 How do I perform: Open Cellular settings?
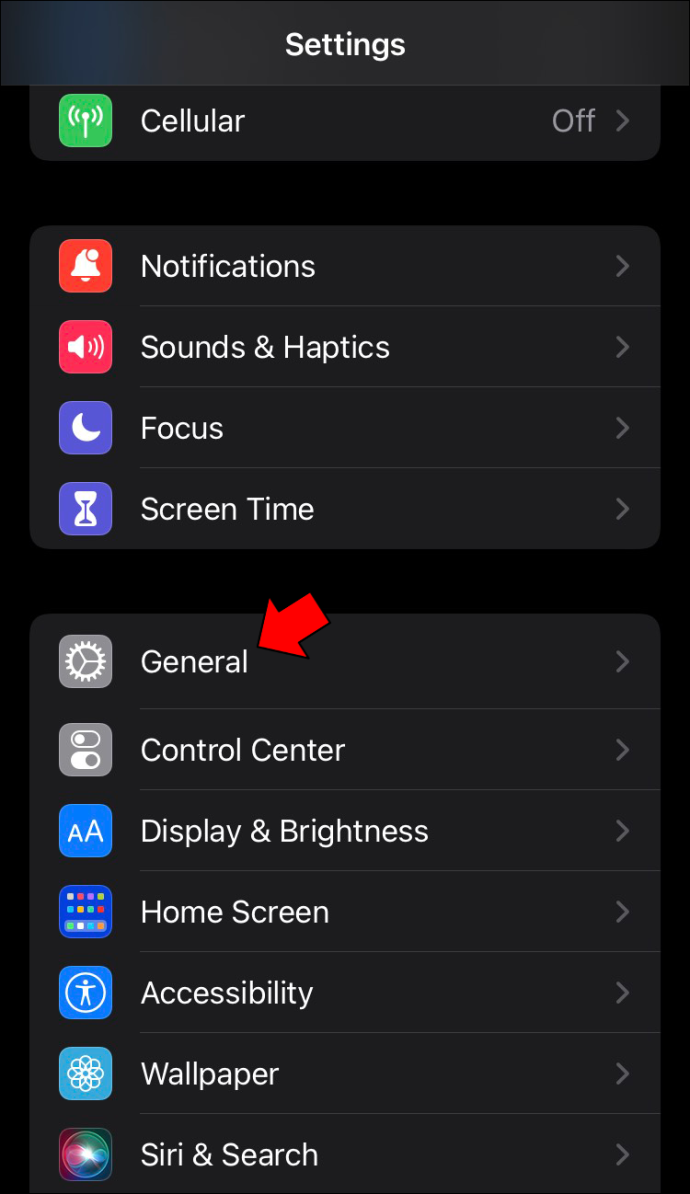(x=344, y=121)
